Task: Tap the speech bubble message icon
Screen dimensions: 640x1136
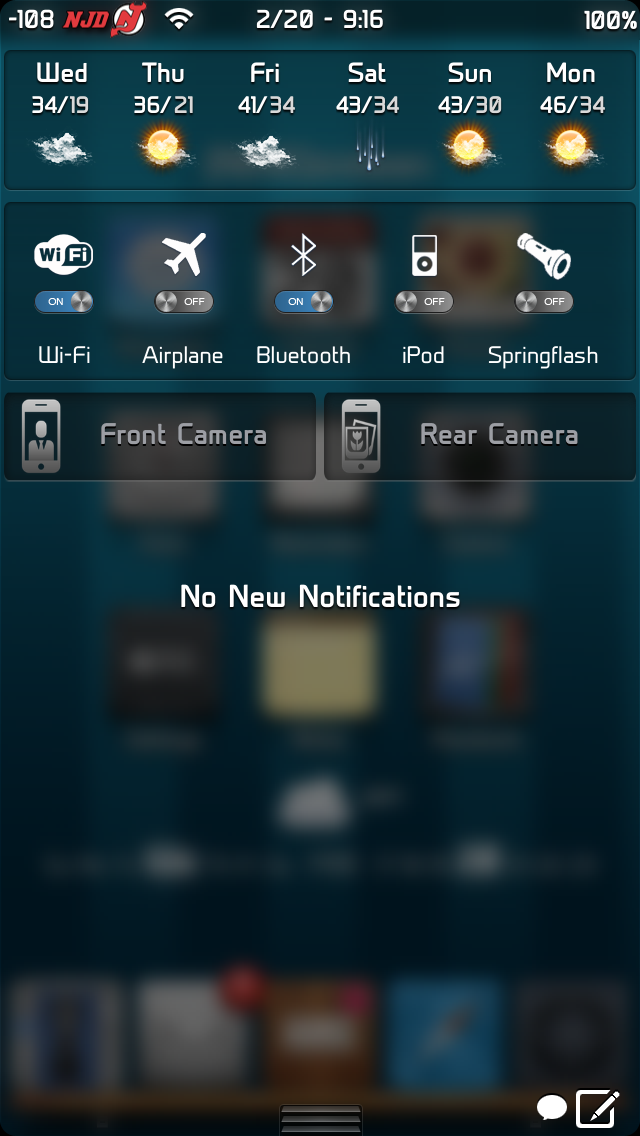Action: [552, 1108]
